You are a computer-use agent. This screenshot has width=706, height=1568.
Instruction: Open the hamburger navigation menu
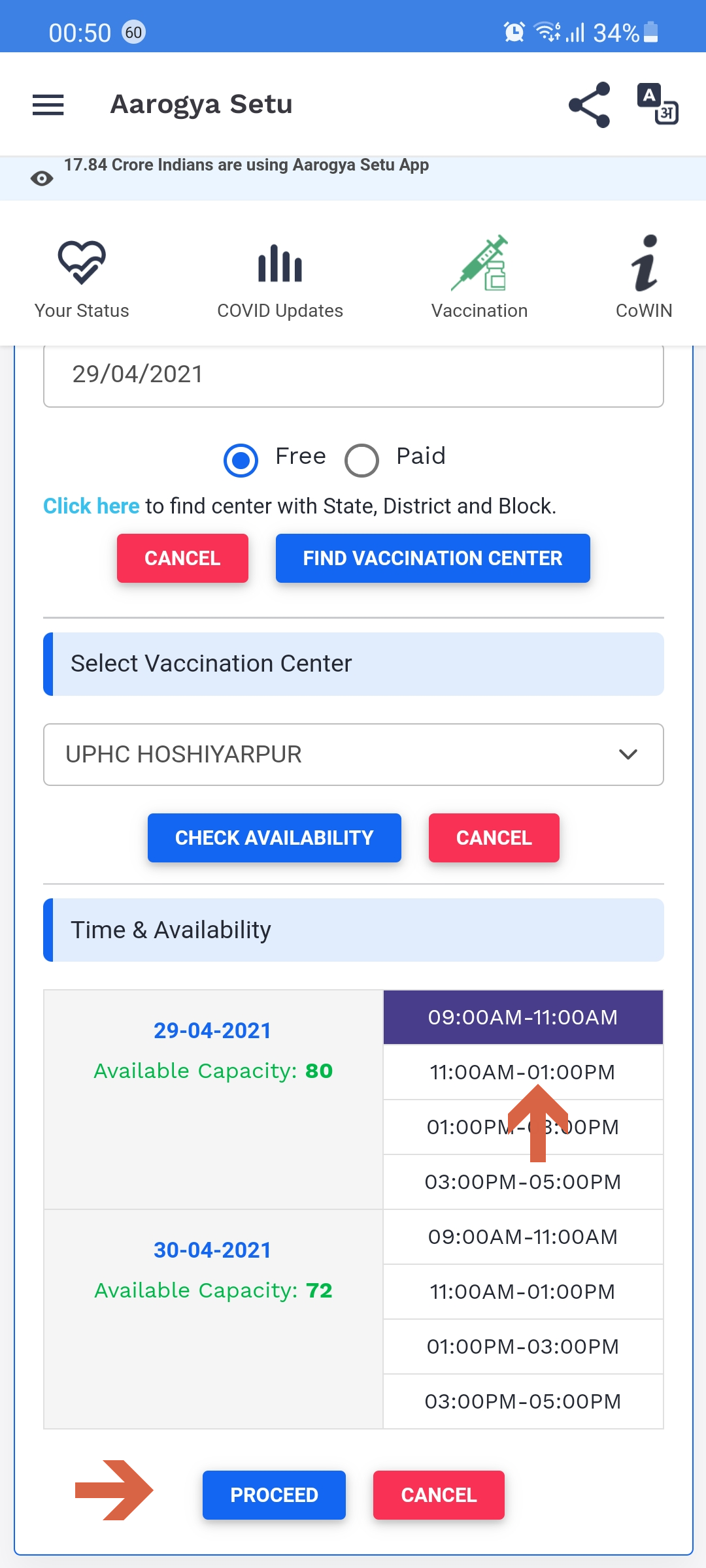48,105
